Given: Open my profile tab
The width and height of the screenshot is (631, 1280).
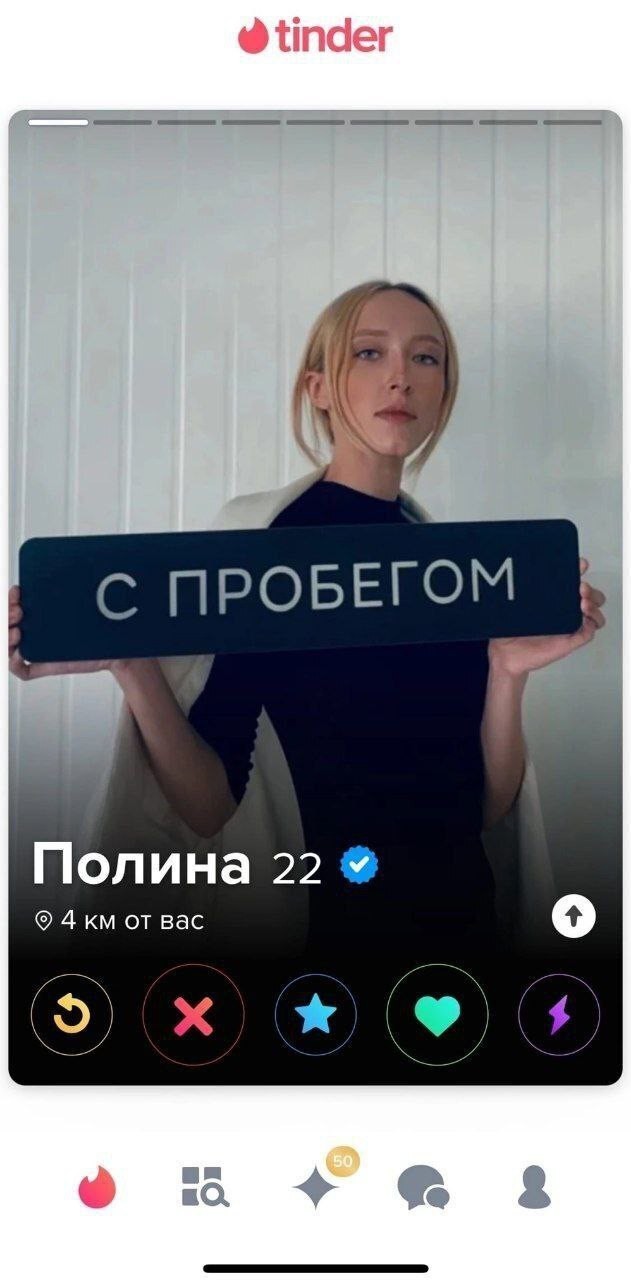Looking at the screenshot, I should [x=534, y=1188].
